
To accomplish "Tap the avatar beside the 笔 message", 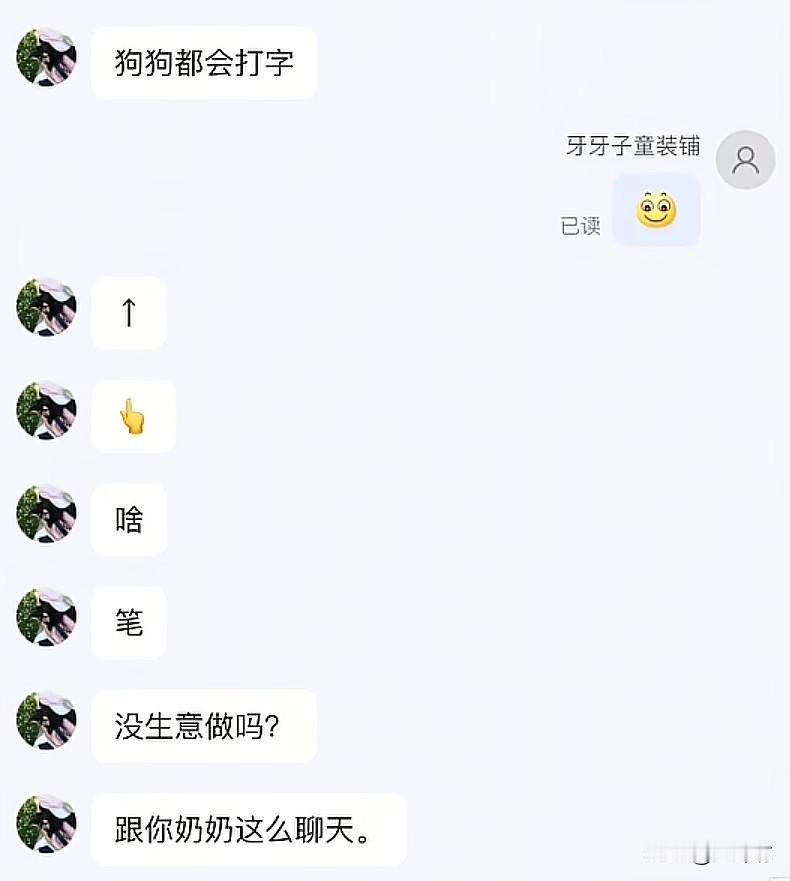I will tap(45, 618).
